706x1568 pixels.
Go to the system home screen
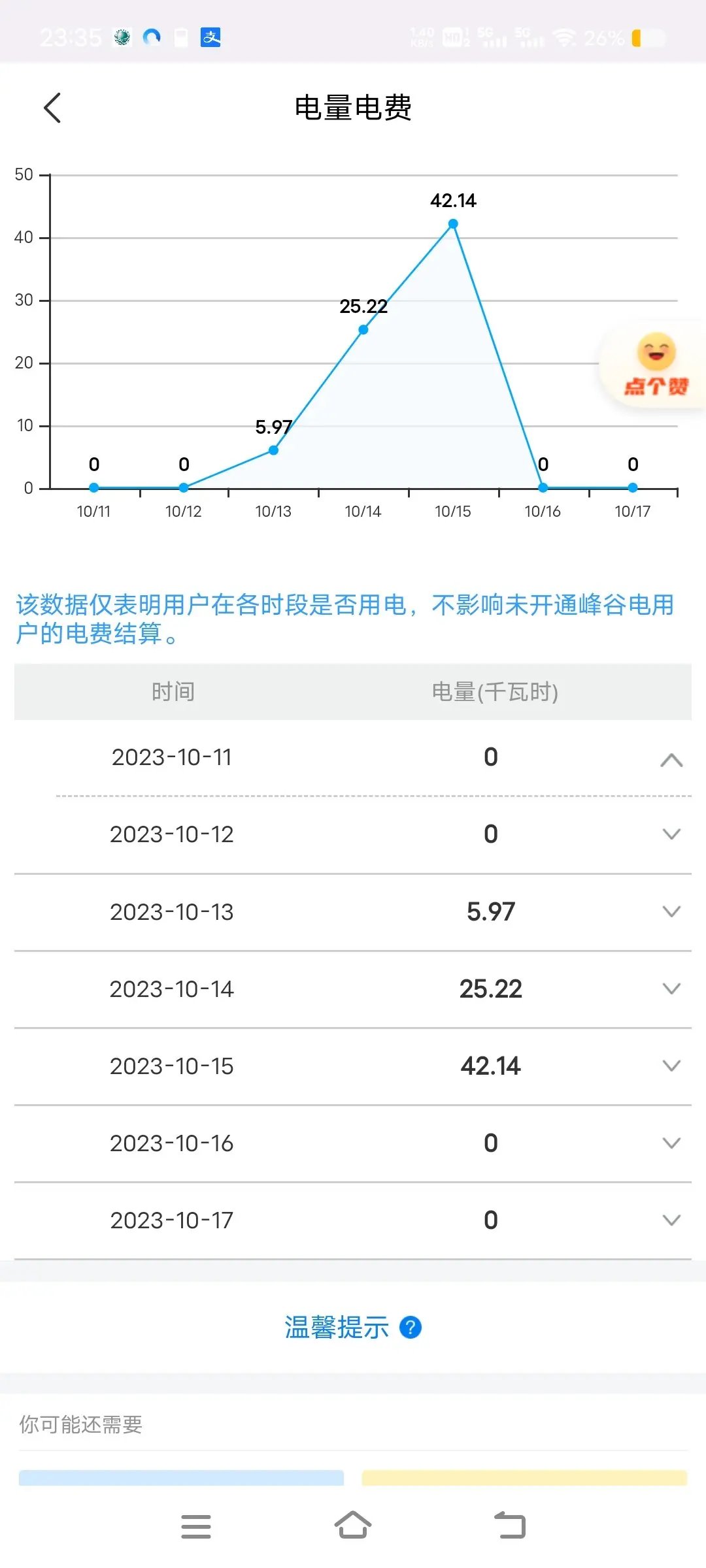(353, 1526)
